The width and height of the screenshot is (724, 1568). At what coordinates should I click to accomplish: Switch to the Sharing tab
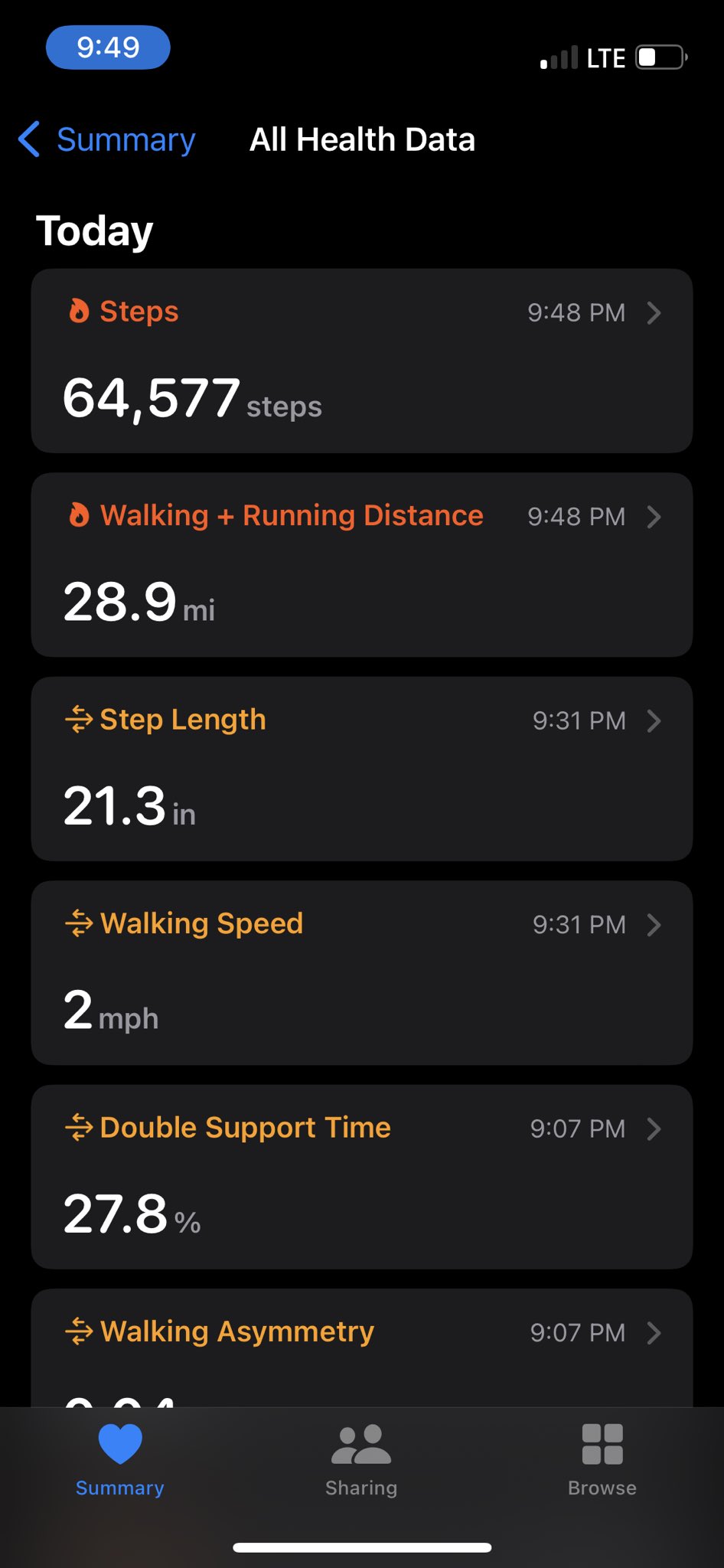pyautogui.click(x=361, y=1460)
